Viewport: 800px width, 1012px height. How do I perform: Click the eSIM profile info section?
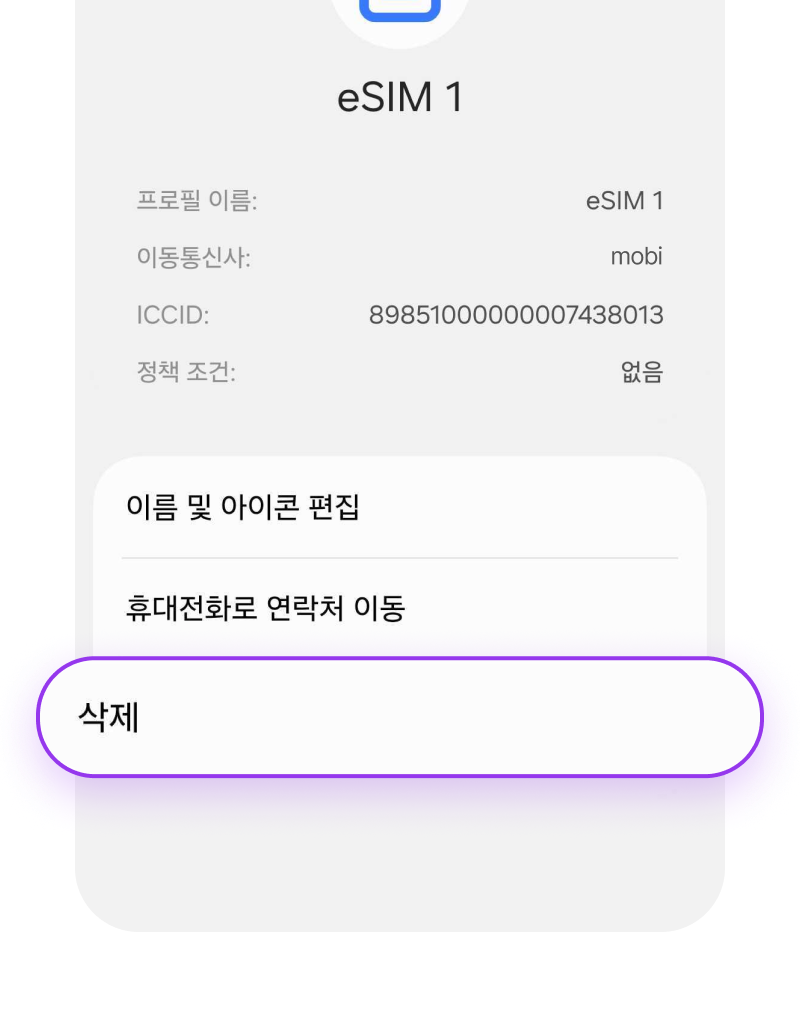point(400,285)
